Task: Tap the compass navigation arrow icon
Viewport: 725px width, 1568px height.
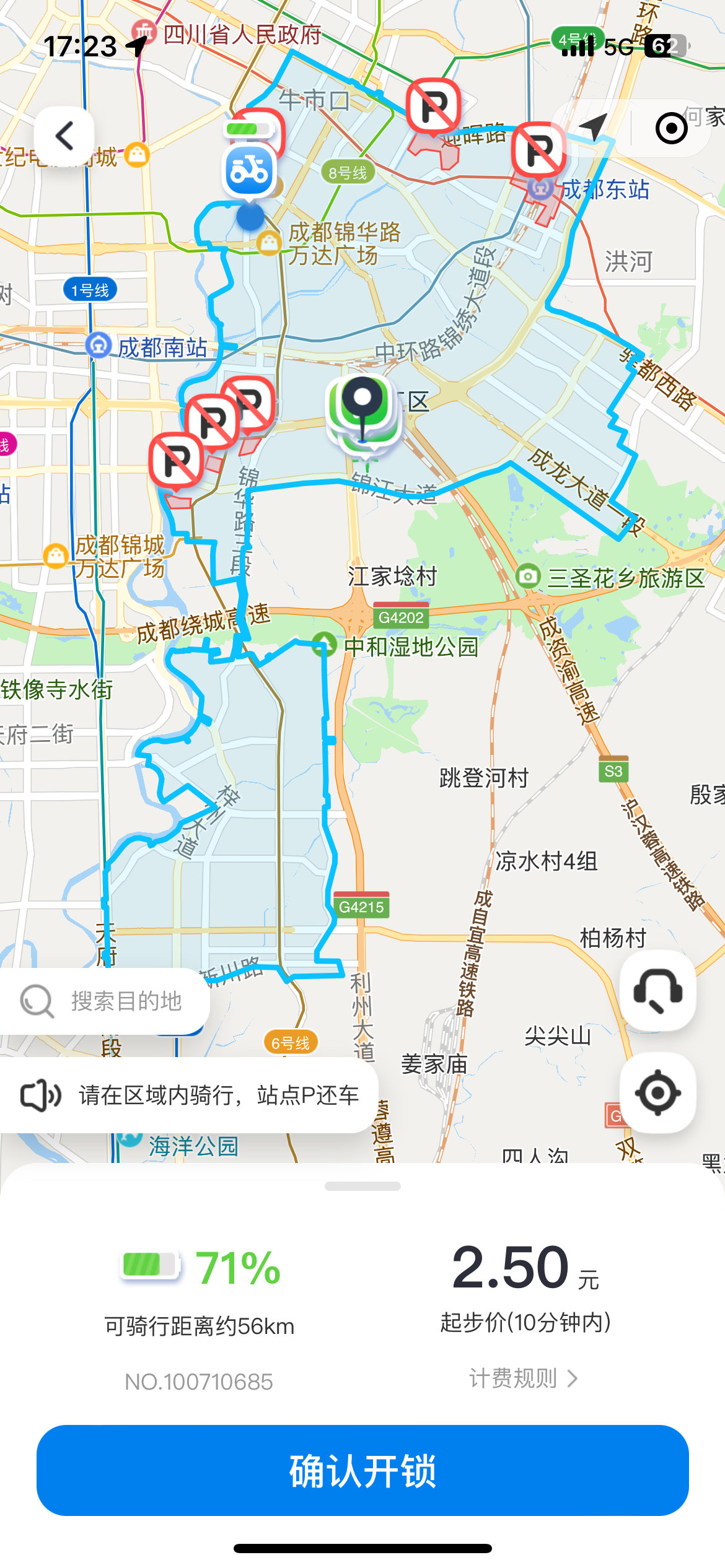Action: tap(593, 127)
